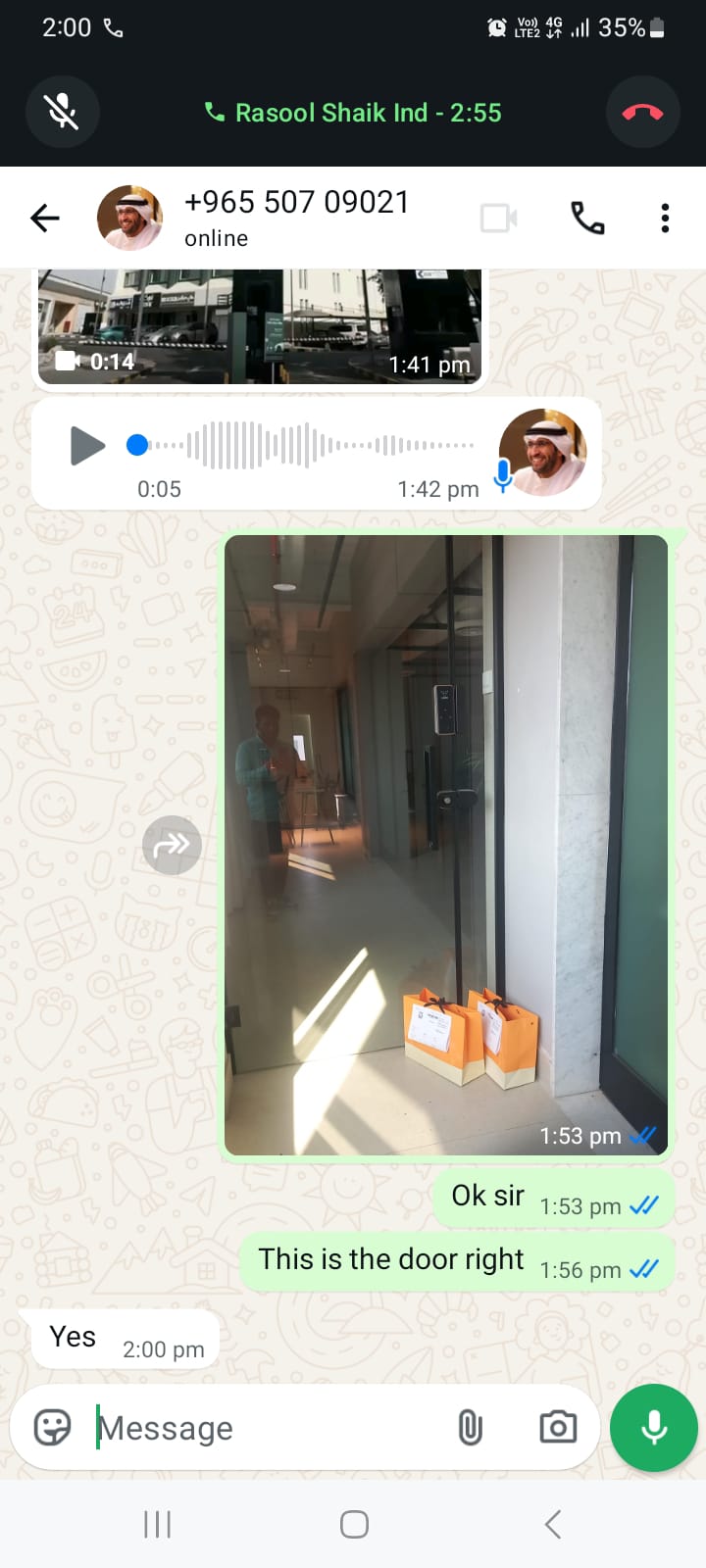Open the door photo sent at 1:53 pm
Viewport: 706px width, 1568px height.
click(x=446, y=843)
